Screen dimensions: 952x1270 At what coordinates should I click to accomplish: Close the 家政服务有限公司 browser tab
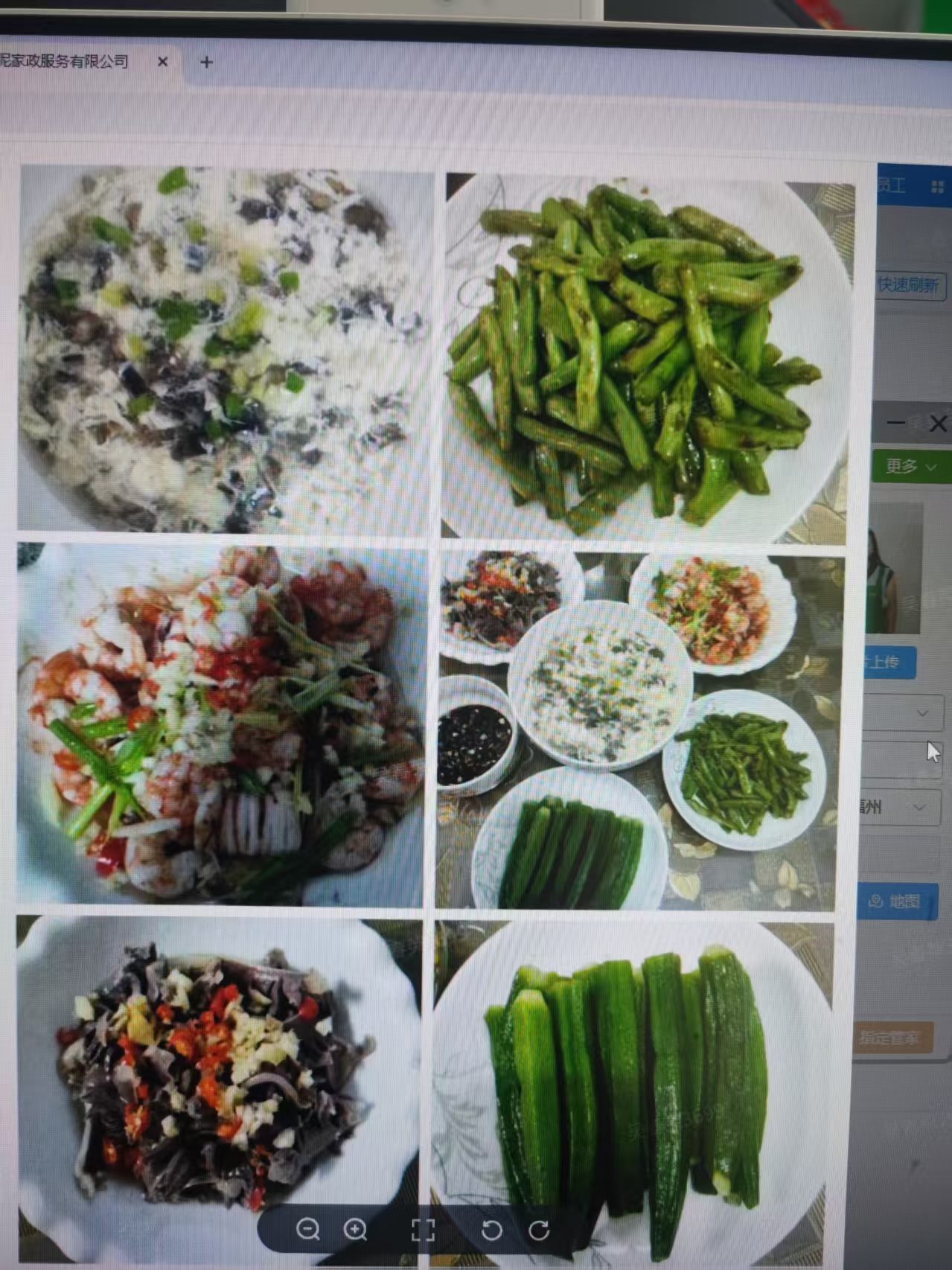pos(162,62)
